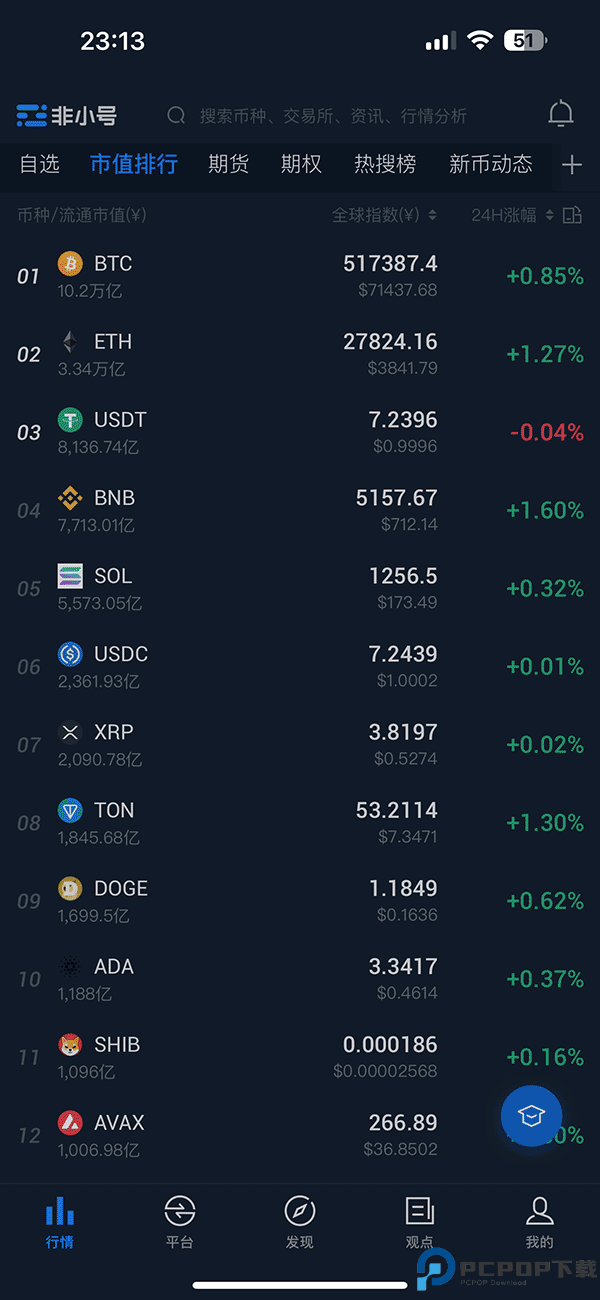Viewport: 600px width, 1300px height.
Task: Open the 我的 profile tab
Action: click(x=540, y=1222)
